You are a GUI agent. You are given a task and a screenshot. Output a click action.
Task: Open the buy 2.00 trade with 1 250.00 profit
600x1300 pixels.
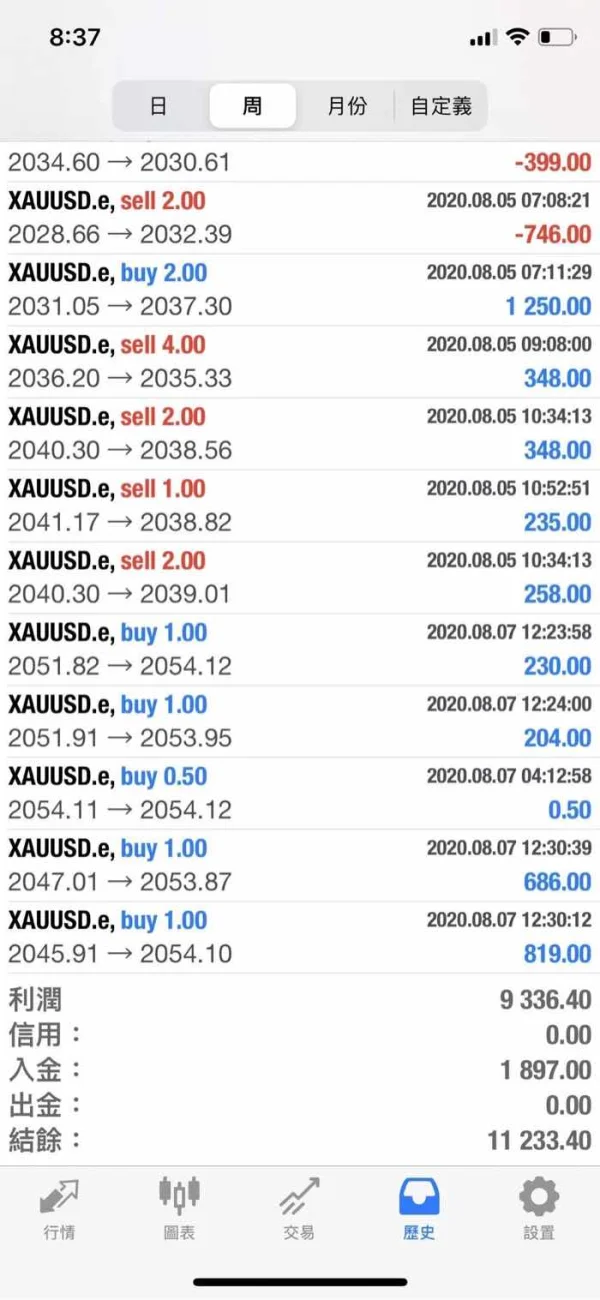point(300,290)
